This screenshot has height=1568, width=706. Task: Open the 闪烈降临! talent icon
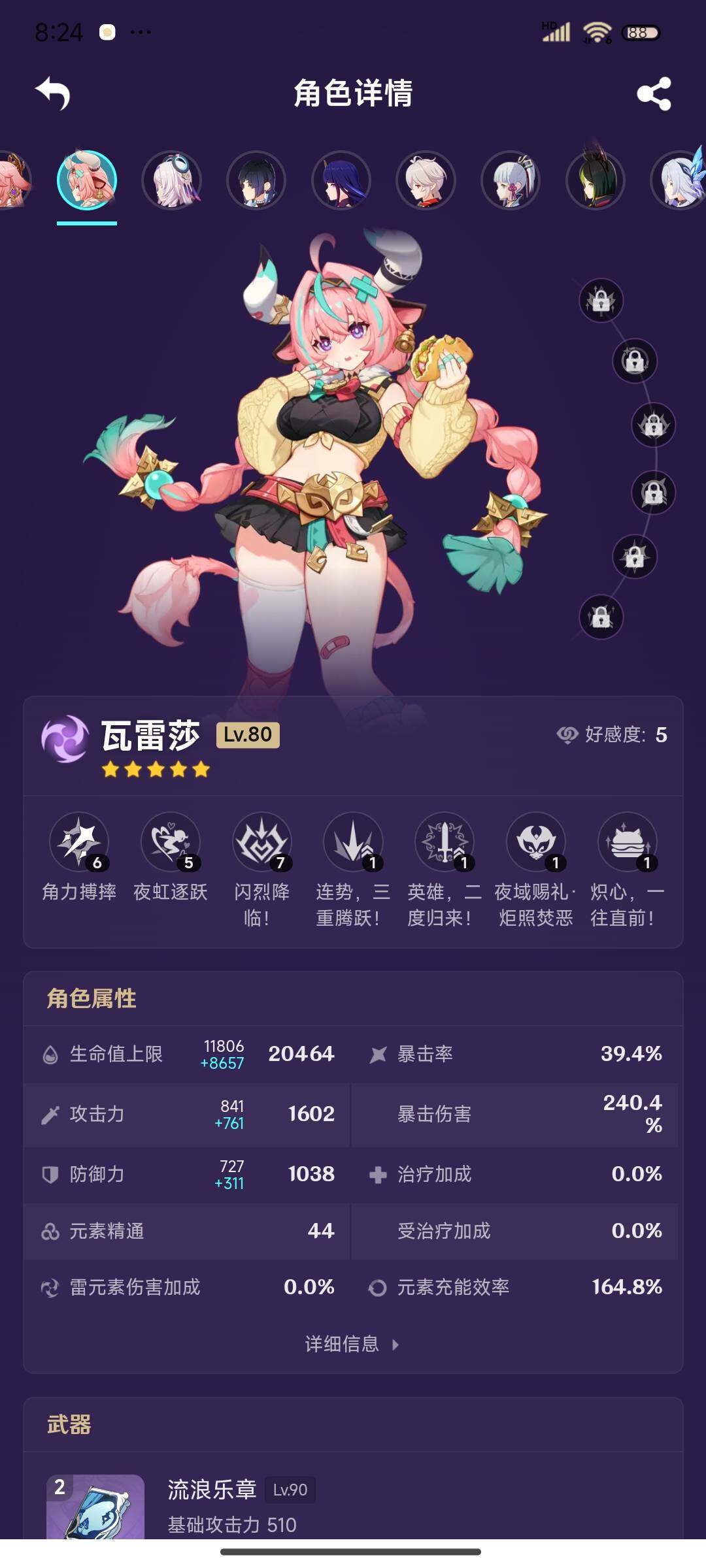262,842
